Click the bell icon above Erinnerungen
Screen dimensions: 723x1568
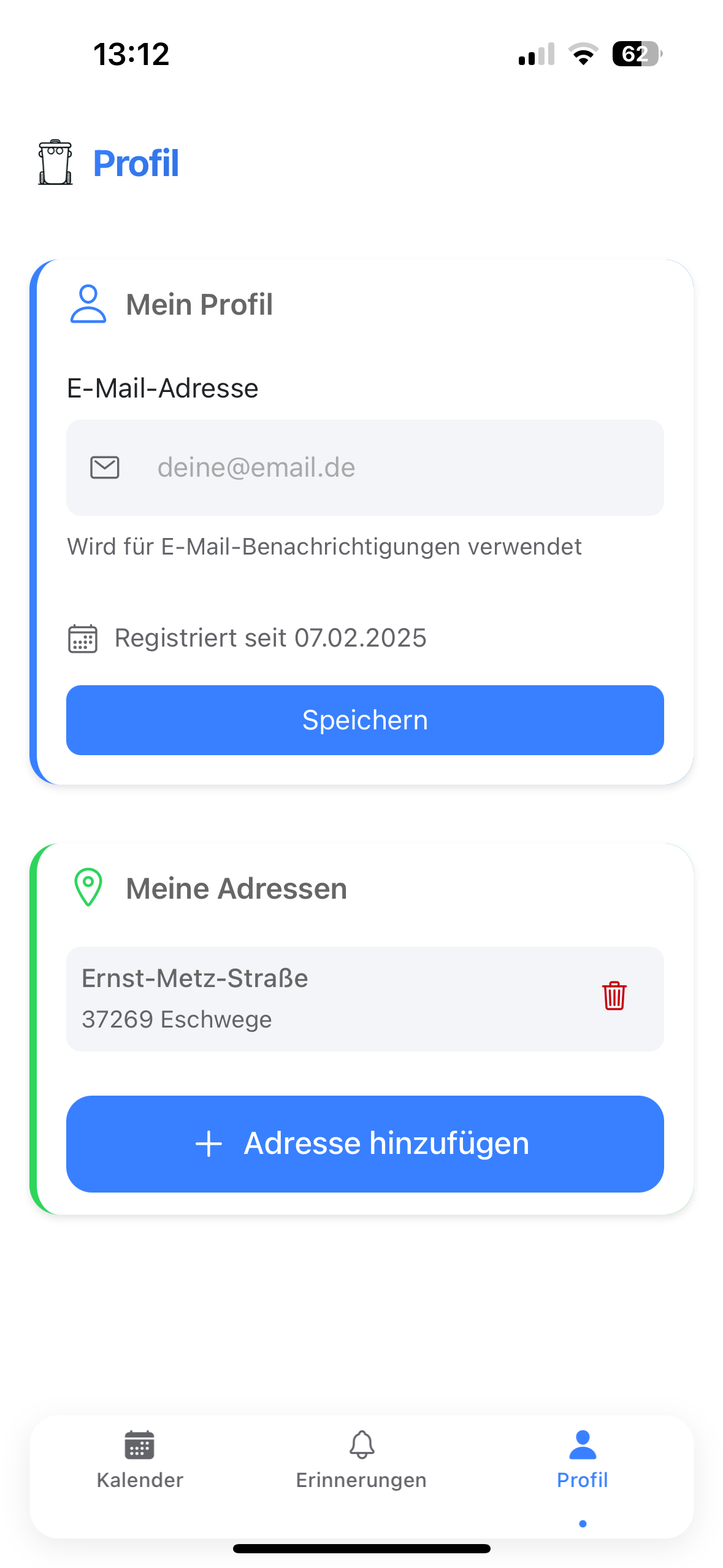(x=362, y=1445)
